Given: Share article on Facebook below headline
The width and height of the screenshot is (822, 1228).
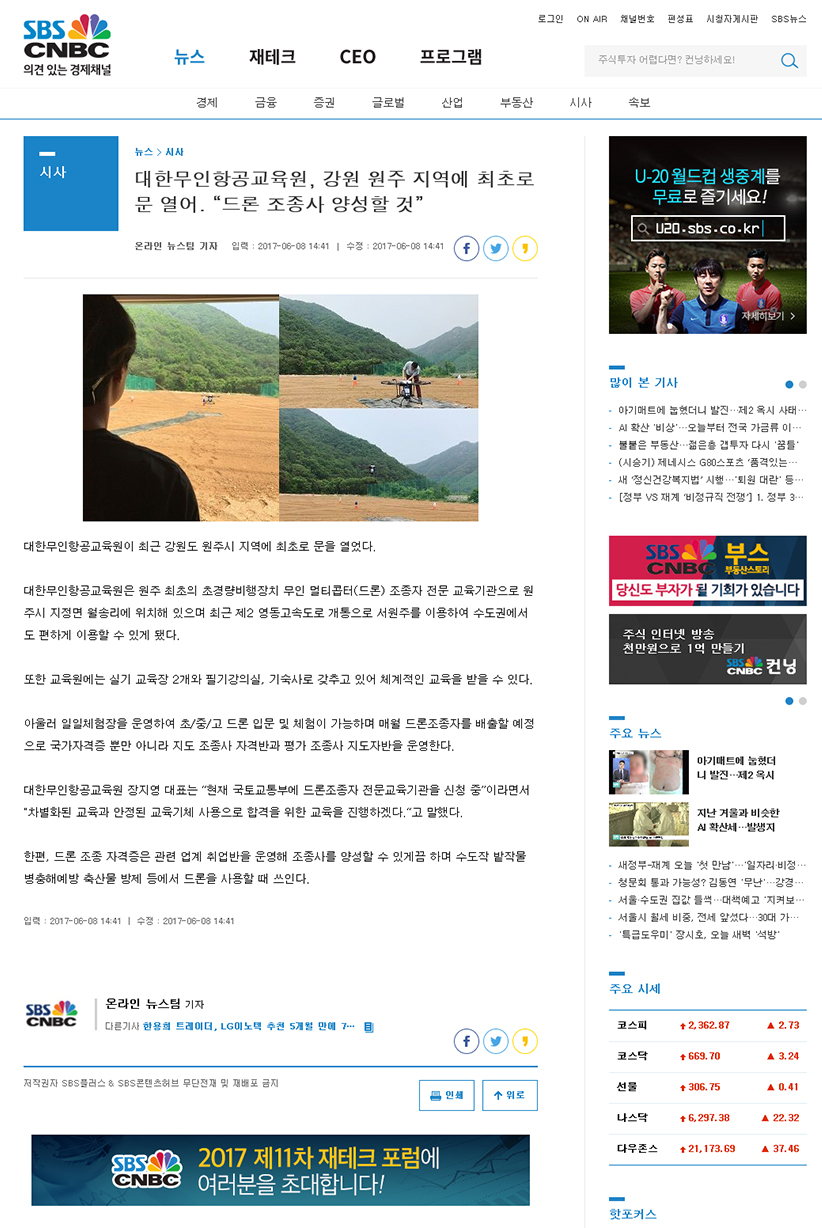Looking at the screenshot, I should (466, 248).
